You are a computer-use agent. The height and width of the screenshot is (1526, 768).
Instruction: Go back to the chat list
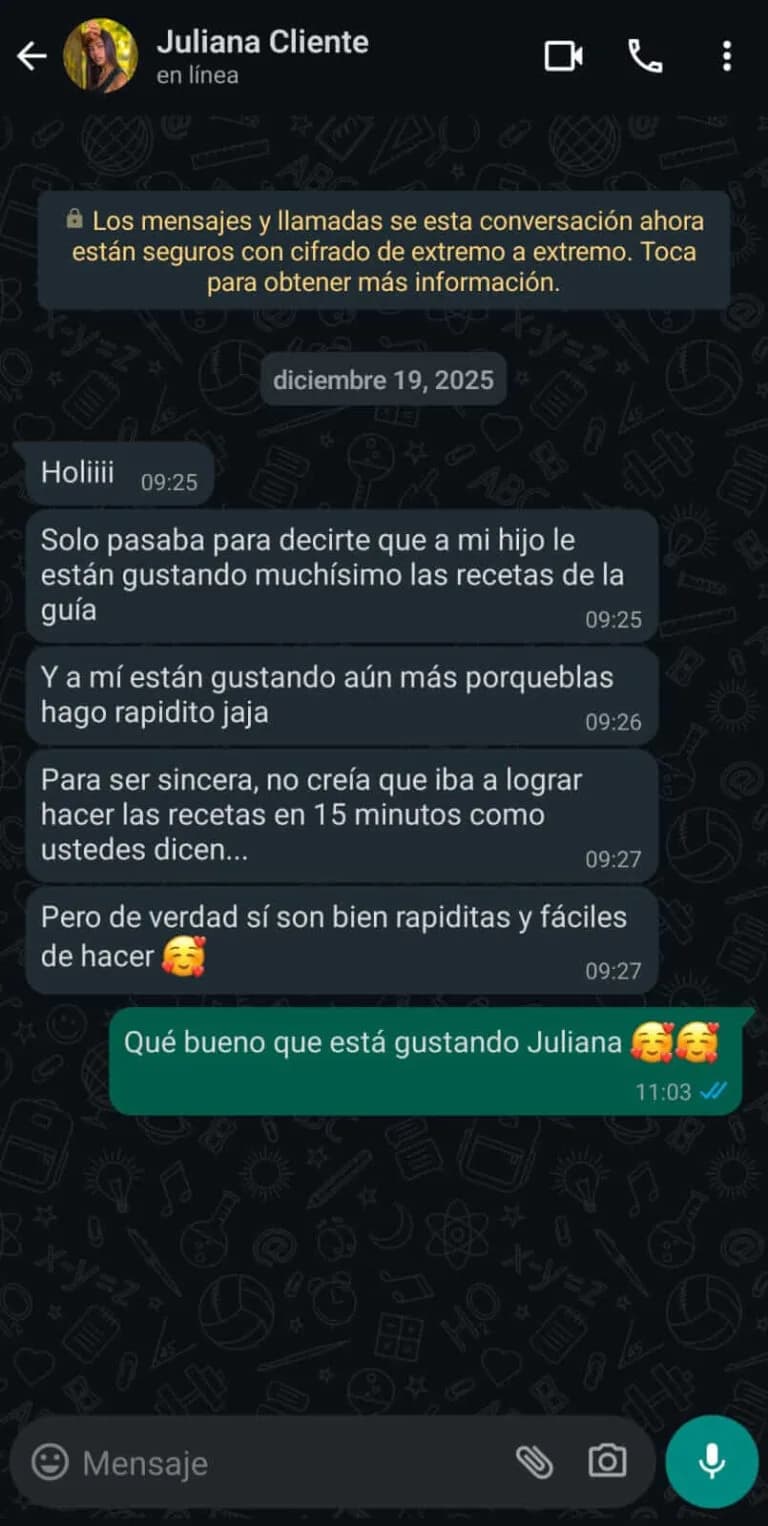[x=32, y=57]
